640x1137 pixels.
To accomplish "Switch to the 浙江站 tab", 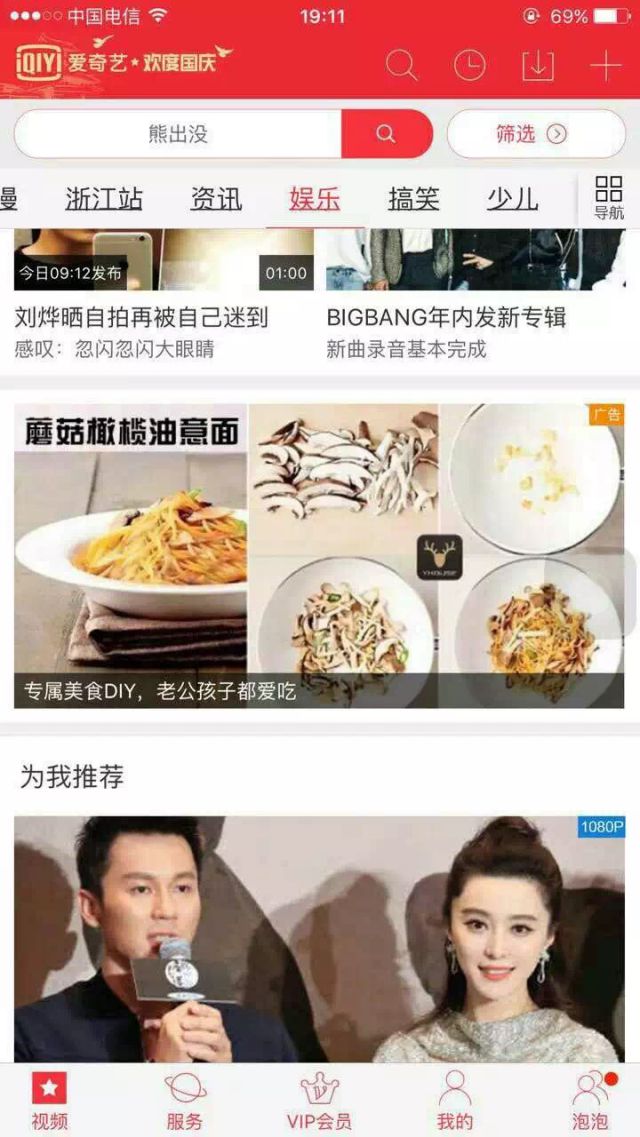I will 104,199.
